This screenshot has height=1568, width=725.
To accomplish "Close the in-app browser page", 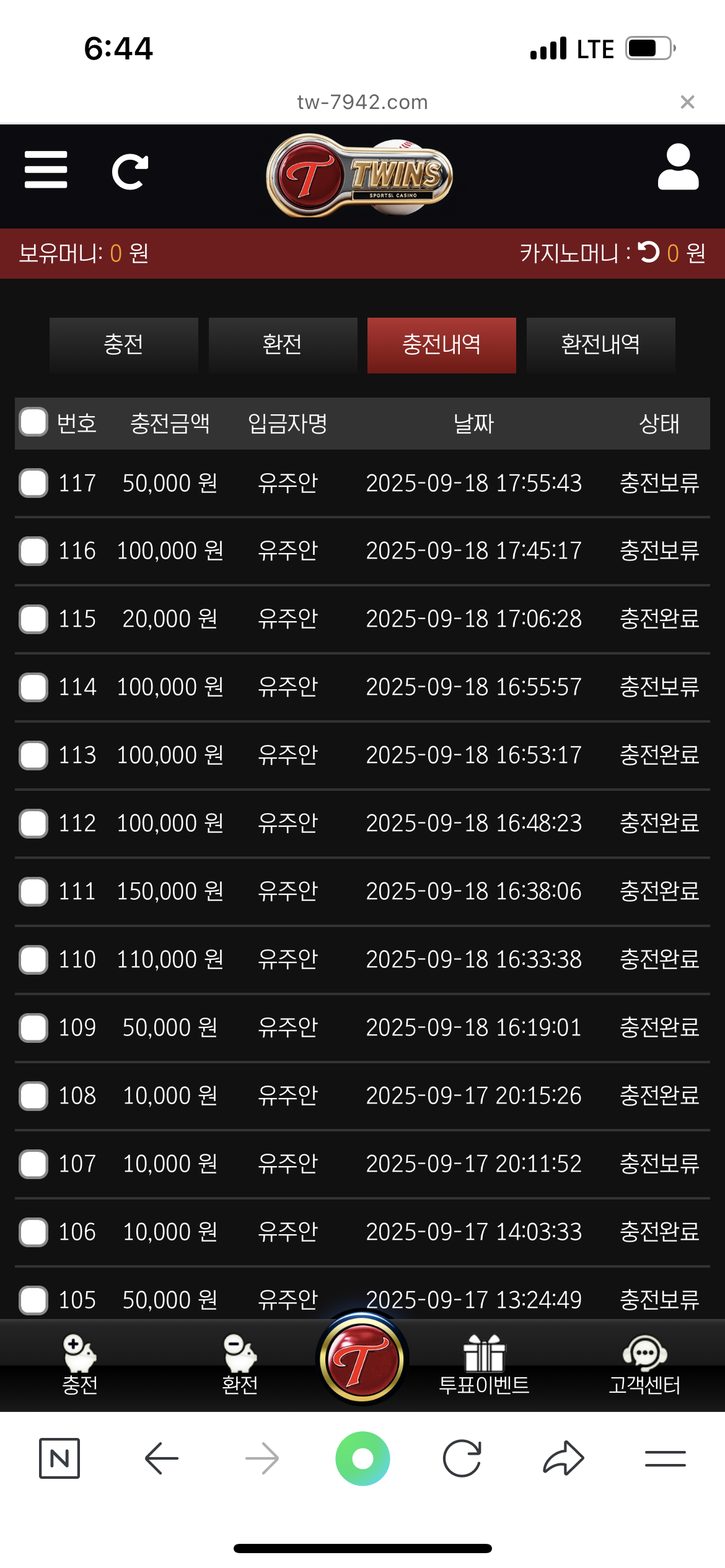I will (687, 102).
